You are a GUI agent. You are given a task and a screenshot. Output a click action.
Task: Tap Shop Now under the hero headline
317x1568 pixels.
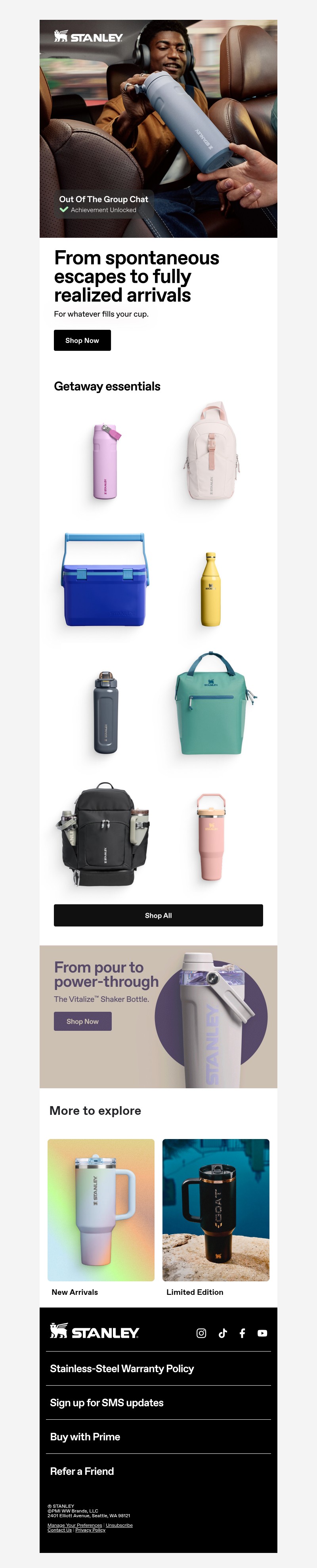(82, 340)
